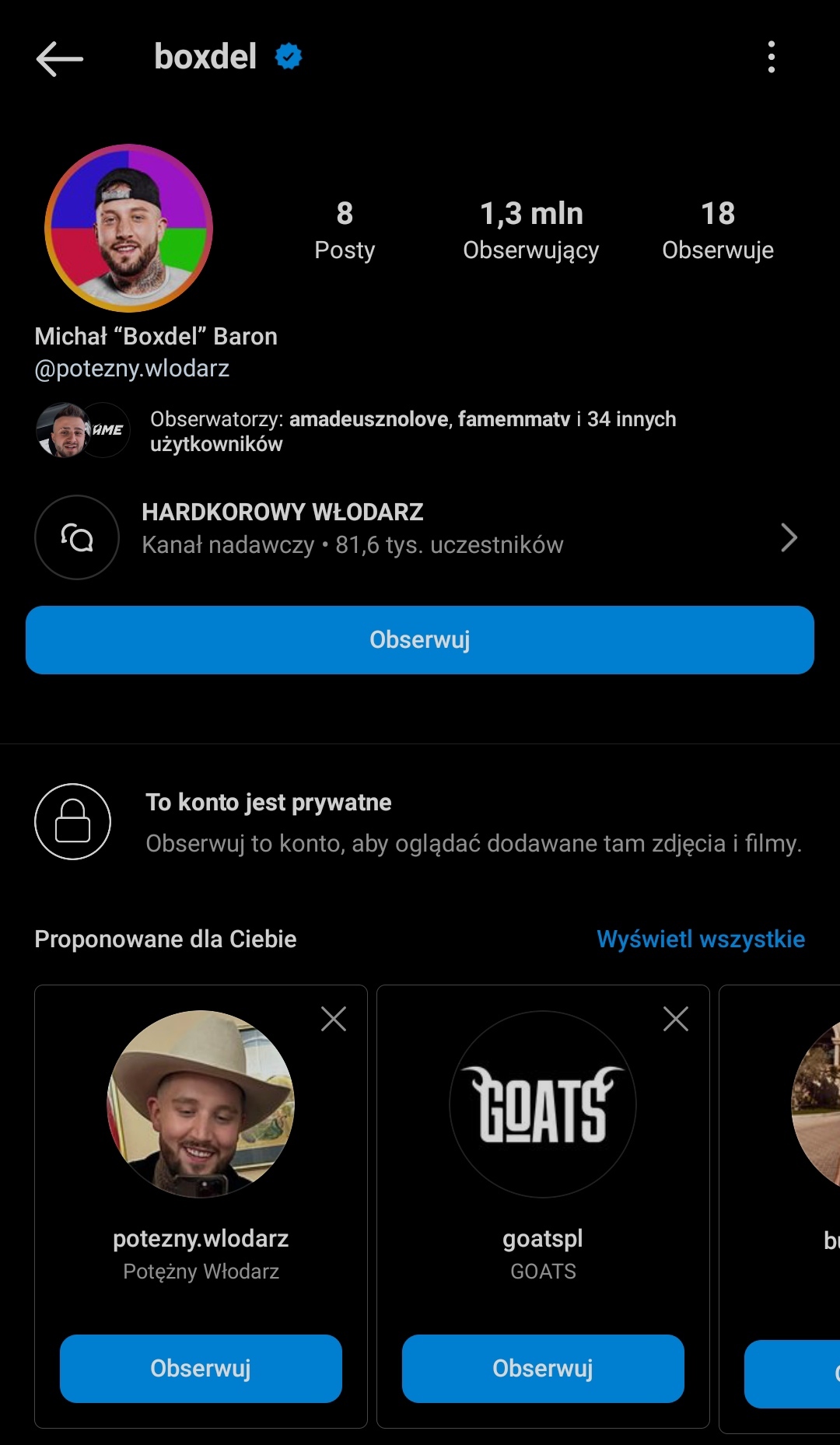Open the goatspl GOATS profile card
Viewport: 840px width, 1445px height.
[x=543, y=1104]
